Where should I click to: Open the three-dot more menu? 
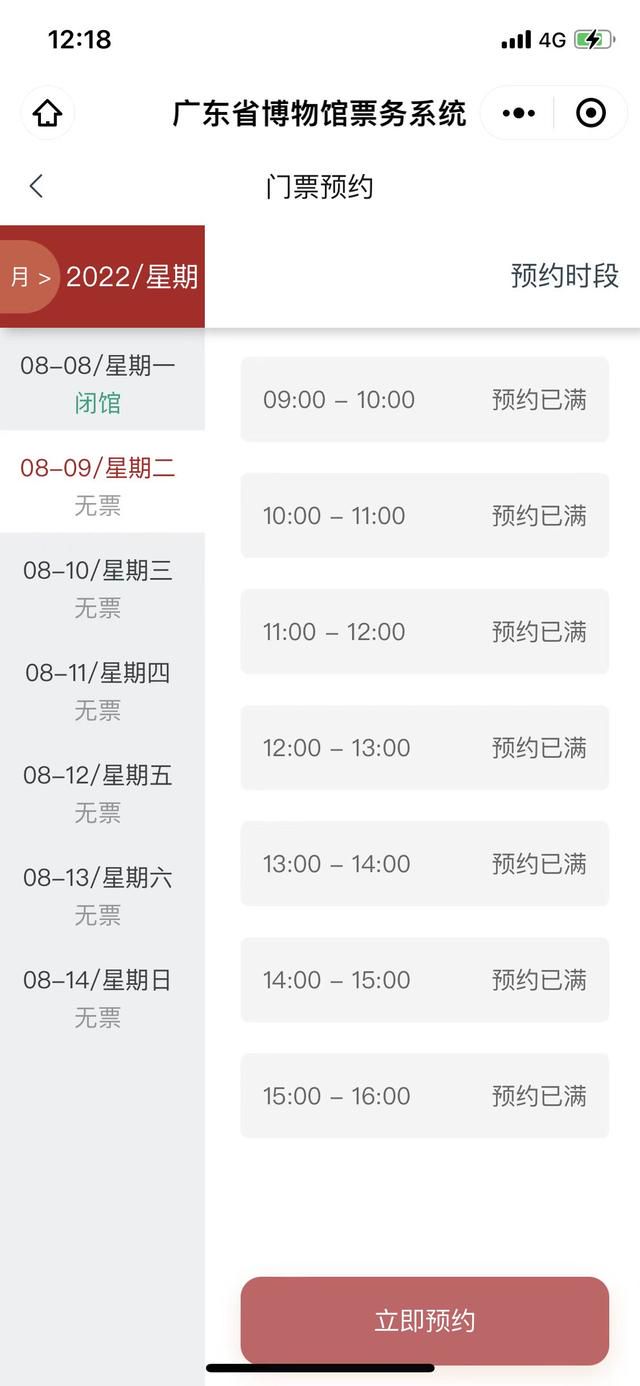coord(518,113)
